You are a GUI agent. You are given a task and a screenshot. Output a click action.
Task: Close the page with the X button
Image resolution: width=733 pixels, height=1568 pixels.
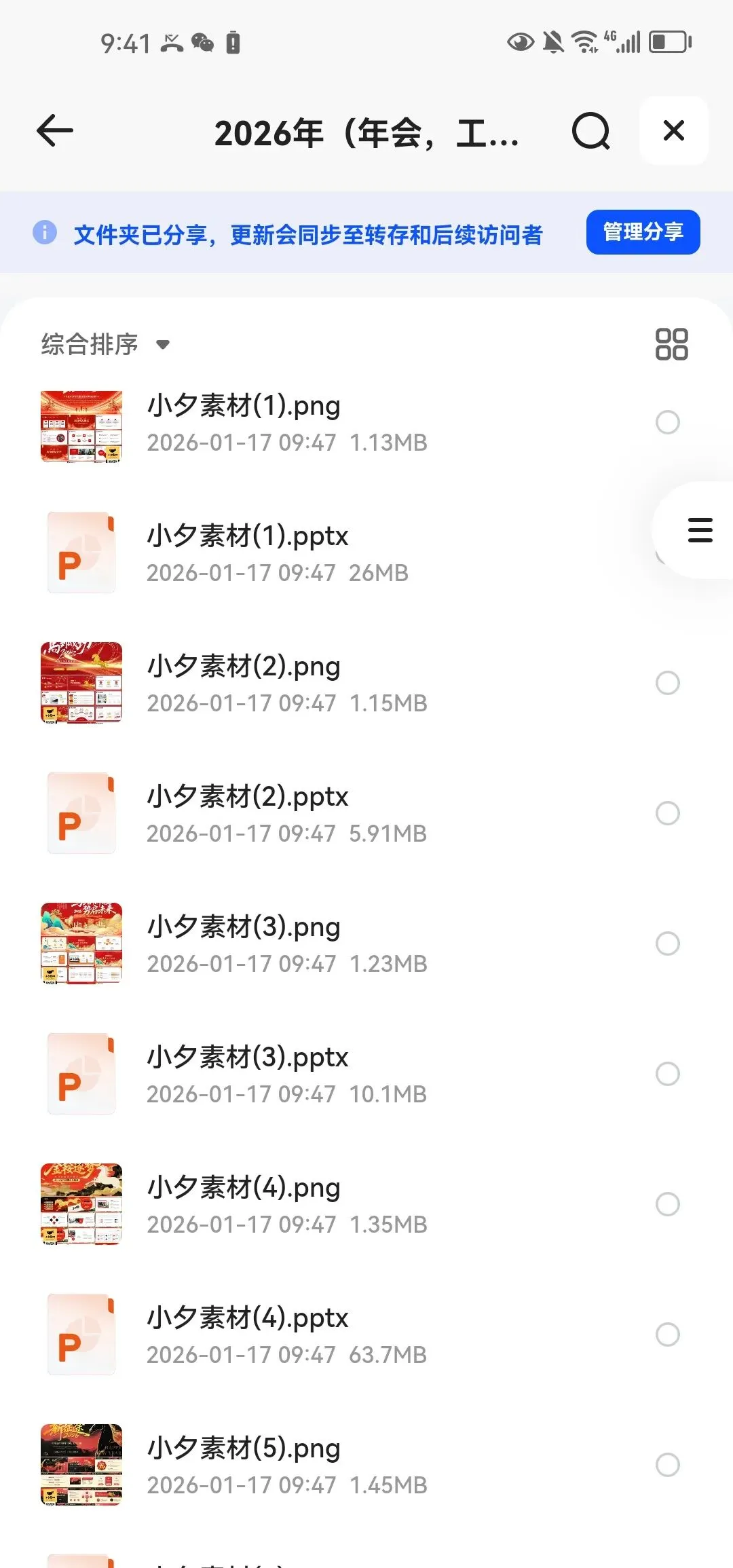(x=673, y=130)
